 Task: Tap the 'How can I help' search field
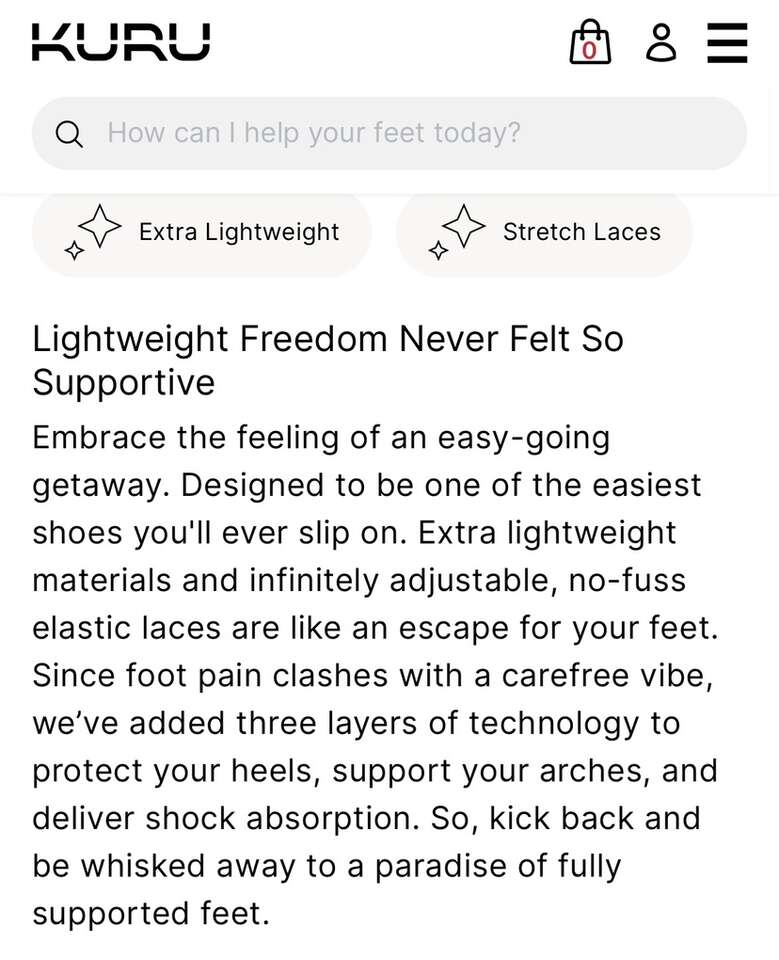pyautogui.click(x=390, y=133)
